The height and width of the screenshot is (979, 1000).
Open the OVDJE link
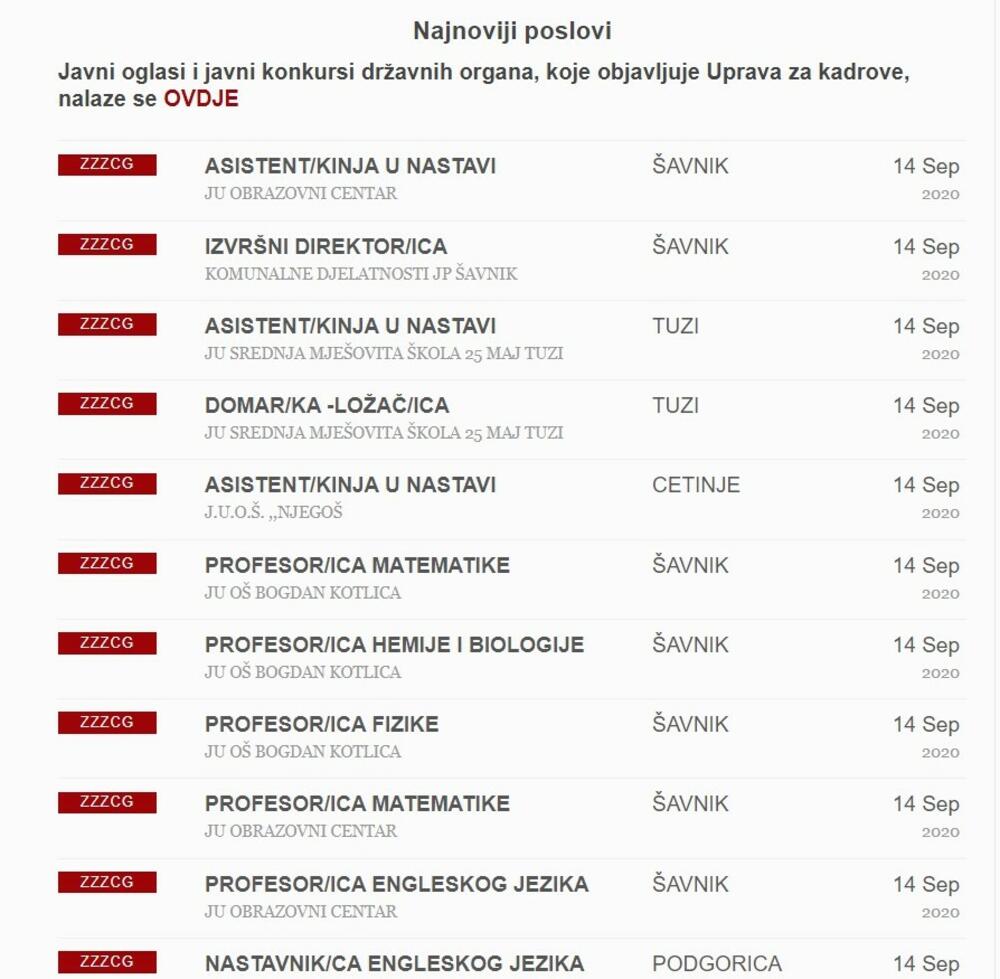coord(200,99)
